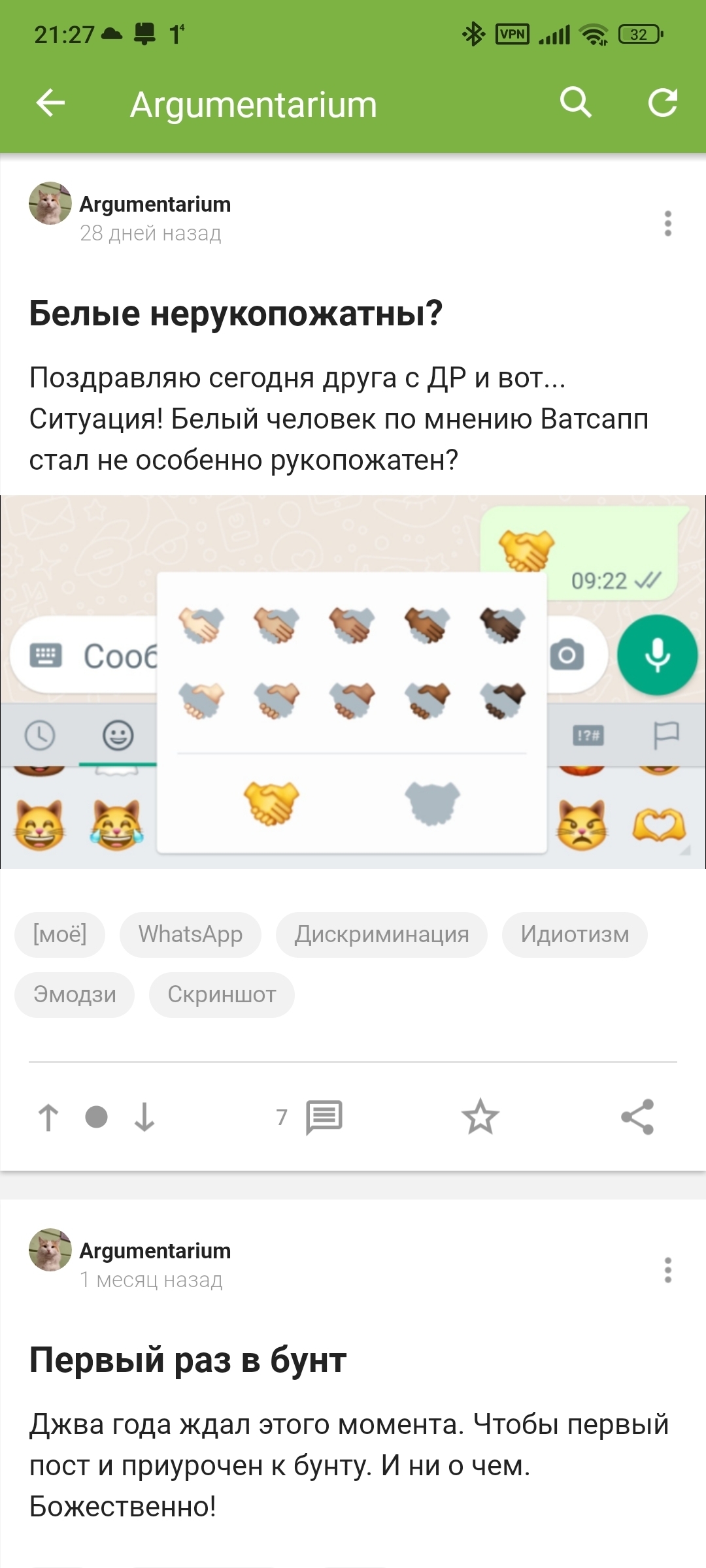Tap the Дискриминация tag chip

(x=381, y=934)
